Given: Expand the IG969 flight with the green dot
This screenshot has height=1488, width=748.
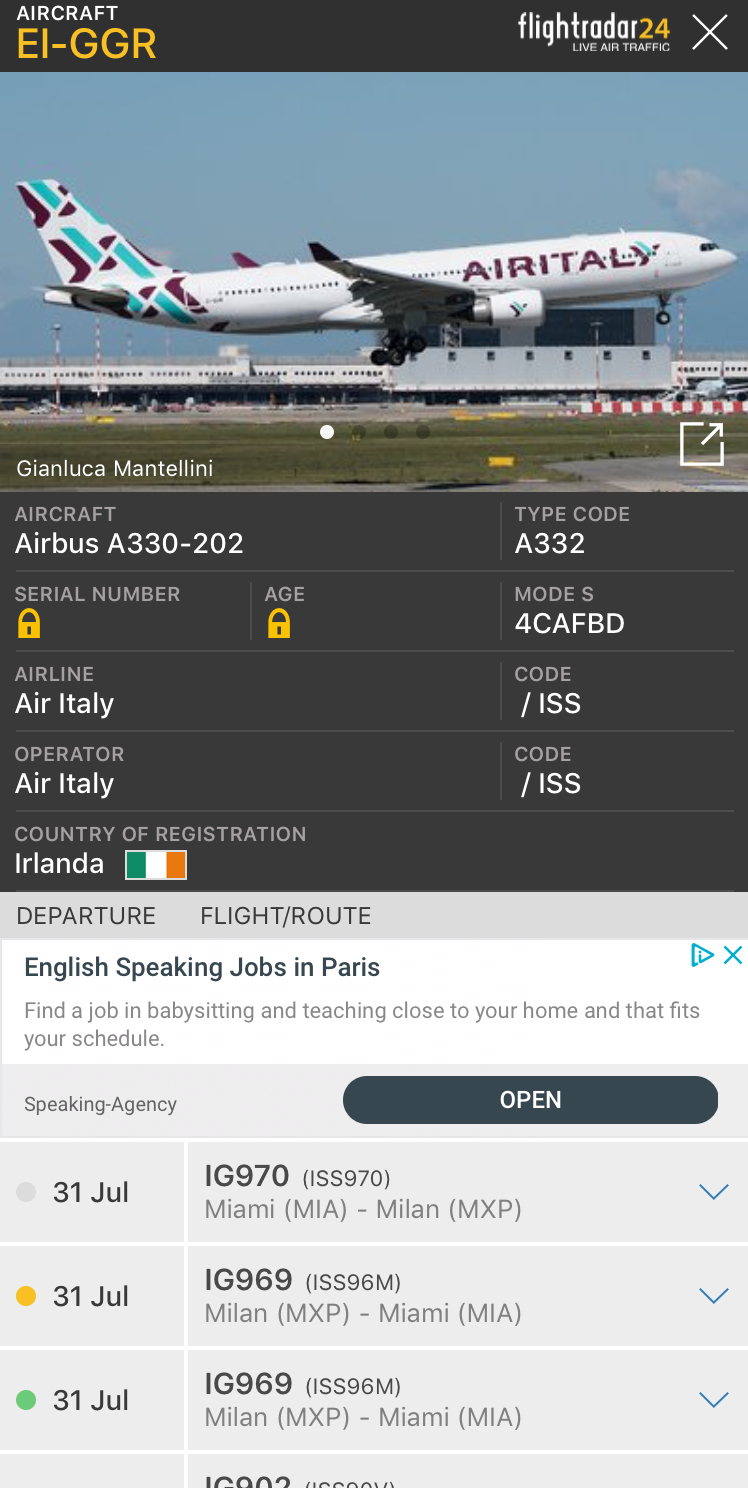Looking at the screenshot, I should click(713, 1399).
